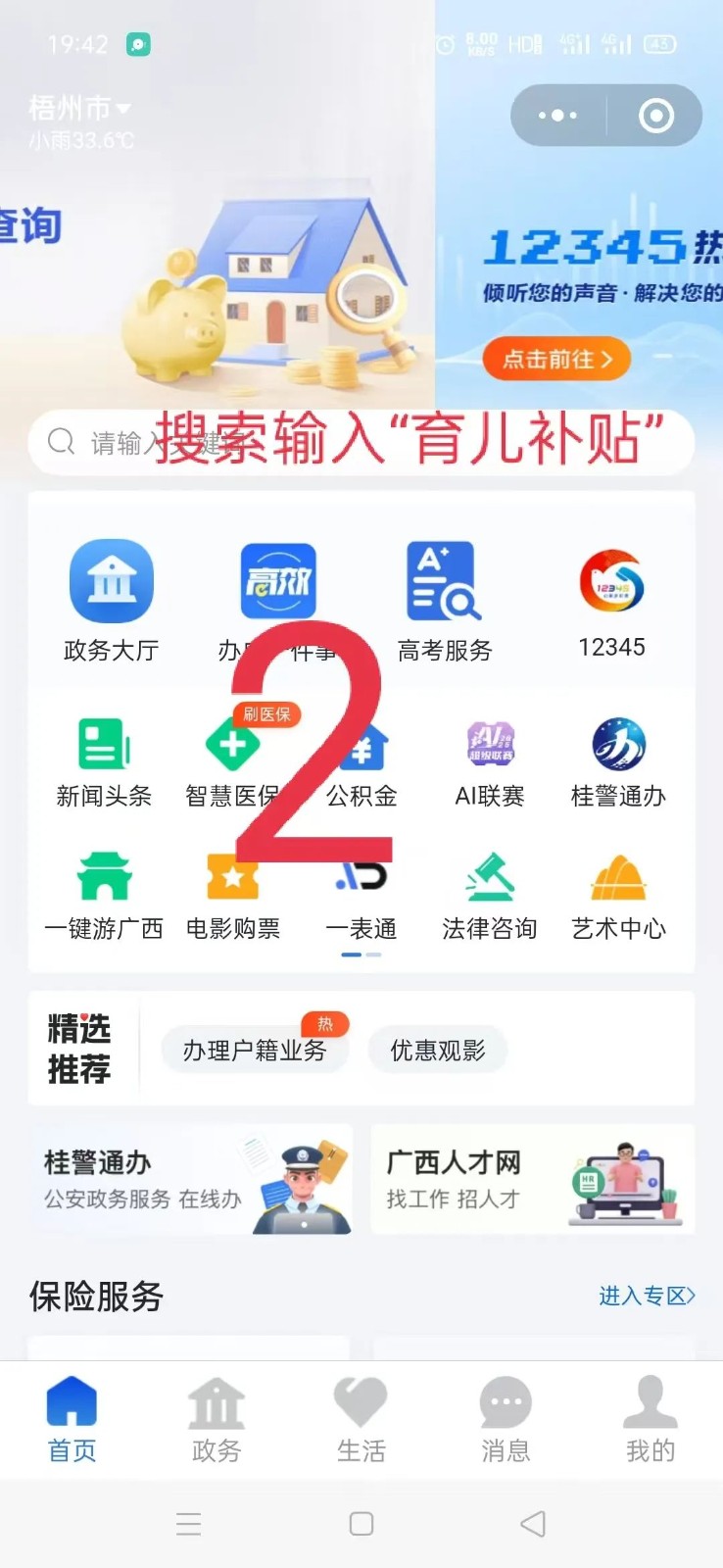Open 一键游广西
This screenshot has height=1568, width=723.
(104, 894)
